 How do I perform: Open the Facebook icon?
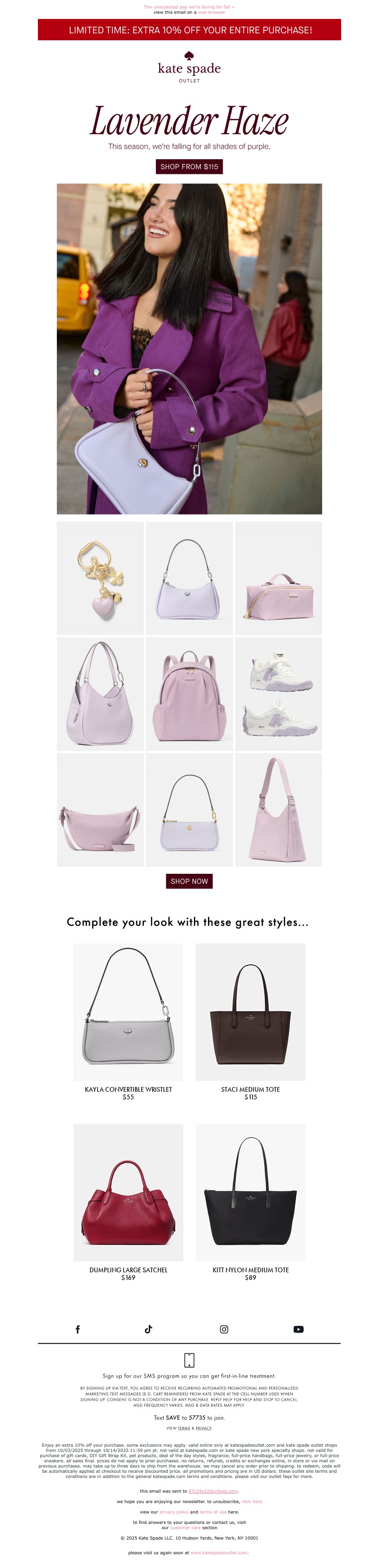[x=77, y=1329]
